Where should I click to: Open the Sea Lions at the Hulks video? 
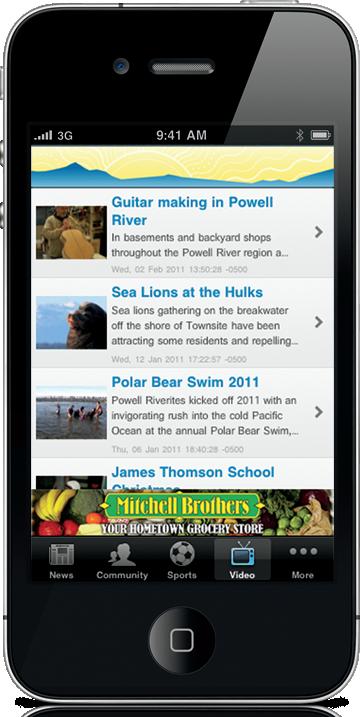tap(182, 322)
